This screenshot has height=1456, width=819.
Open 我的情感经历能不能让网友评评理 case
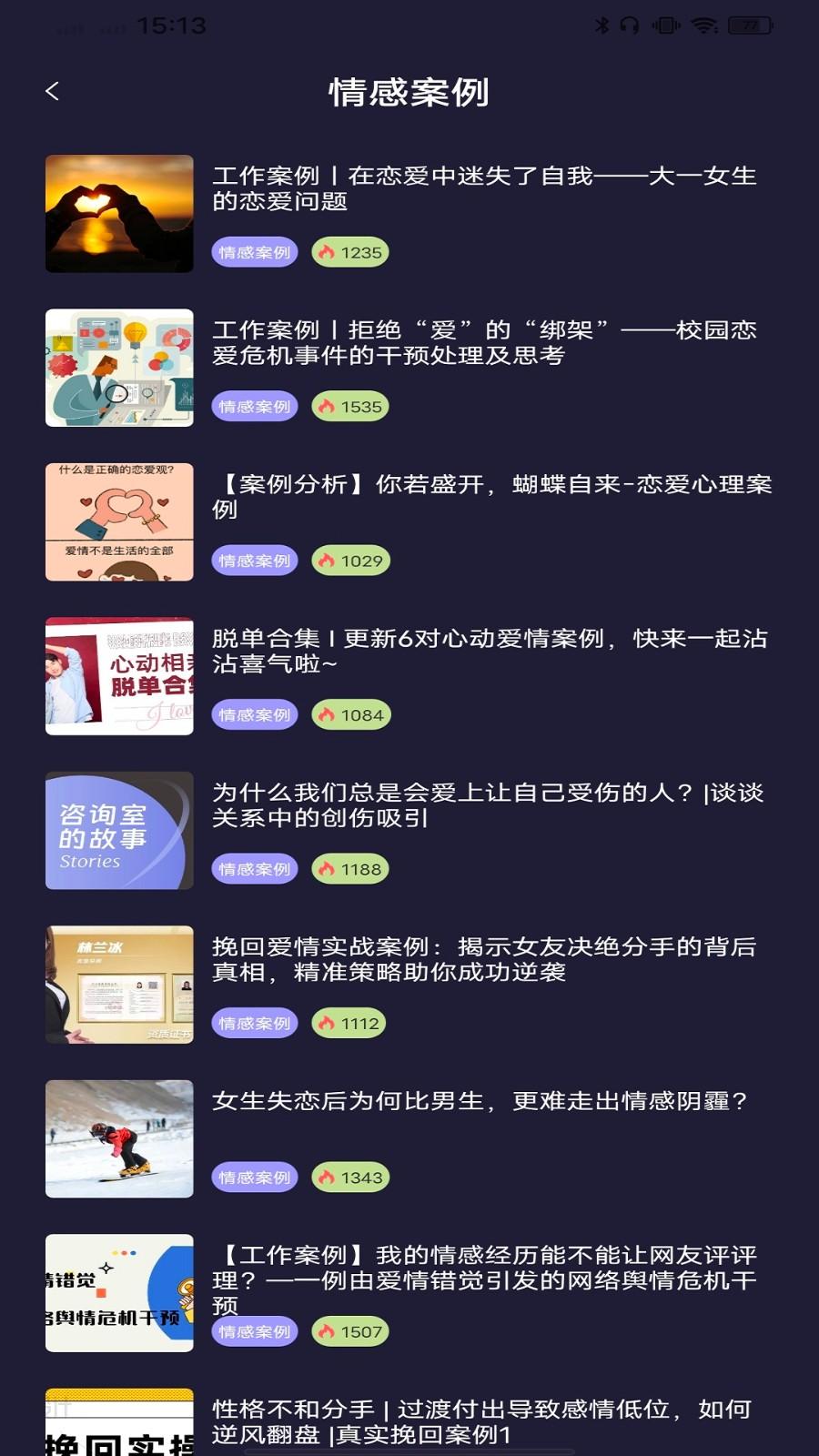click(484, 1279)
